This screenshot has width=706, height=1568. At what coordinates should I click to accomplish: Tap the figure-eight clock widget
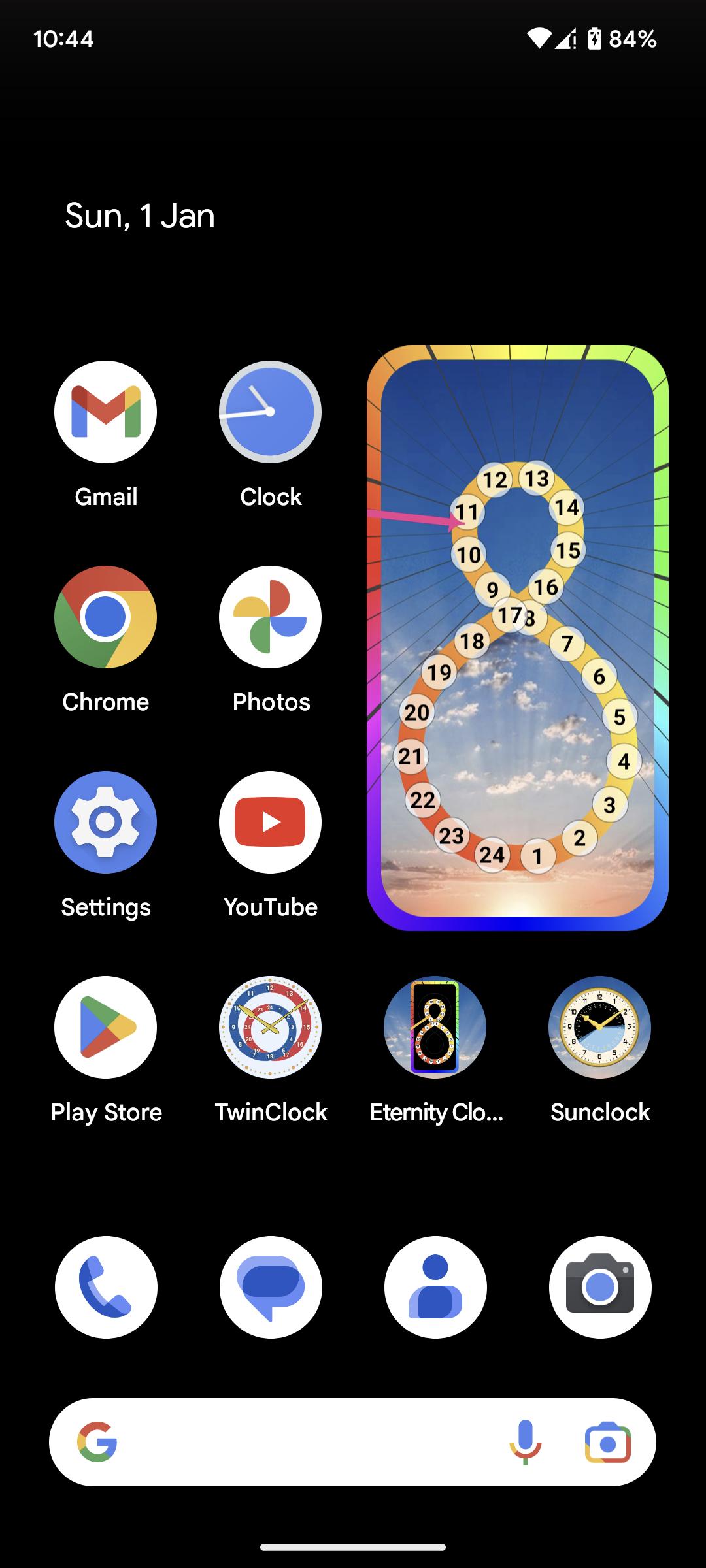(x=518, y=638)
